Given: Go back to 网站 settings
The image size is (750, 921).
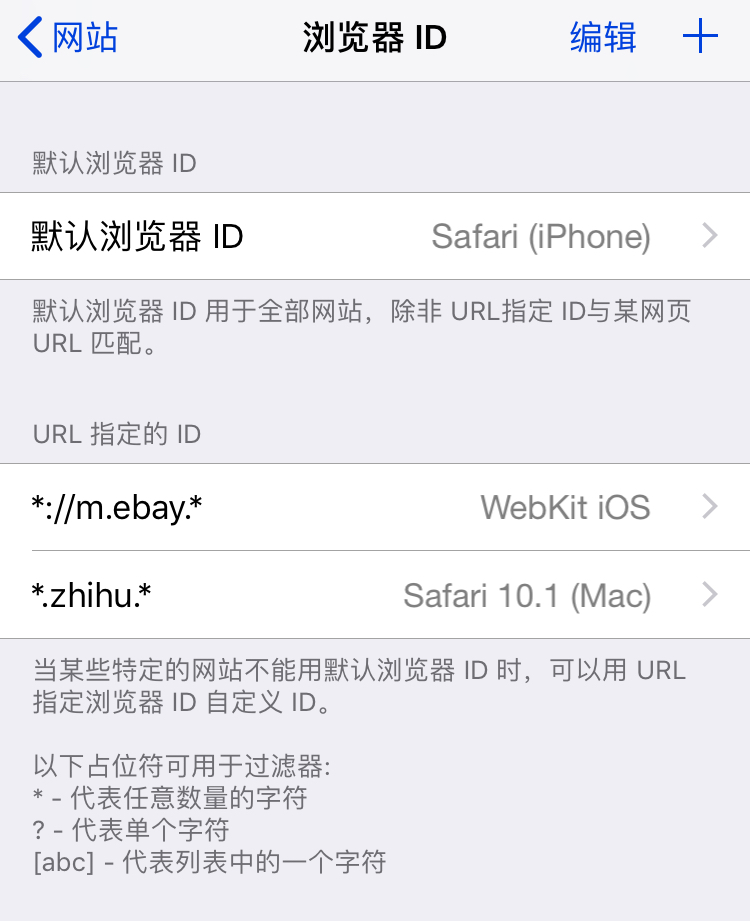Looking at the screenshot, I should click(x=68, y=38).
